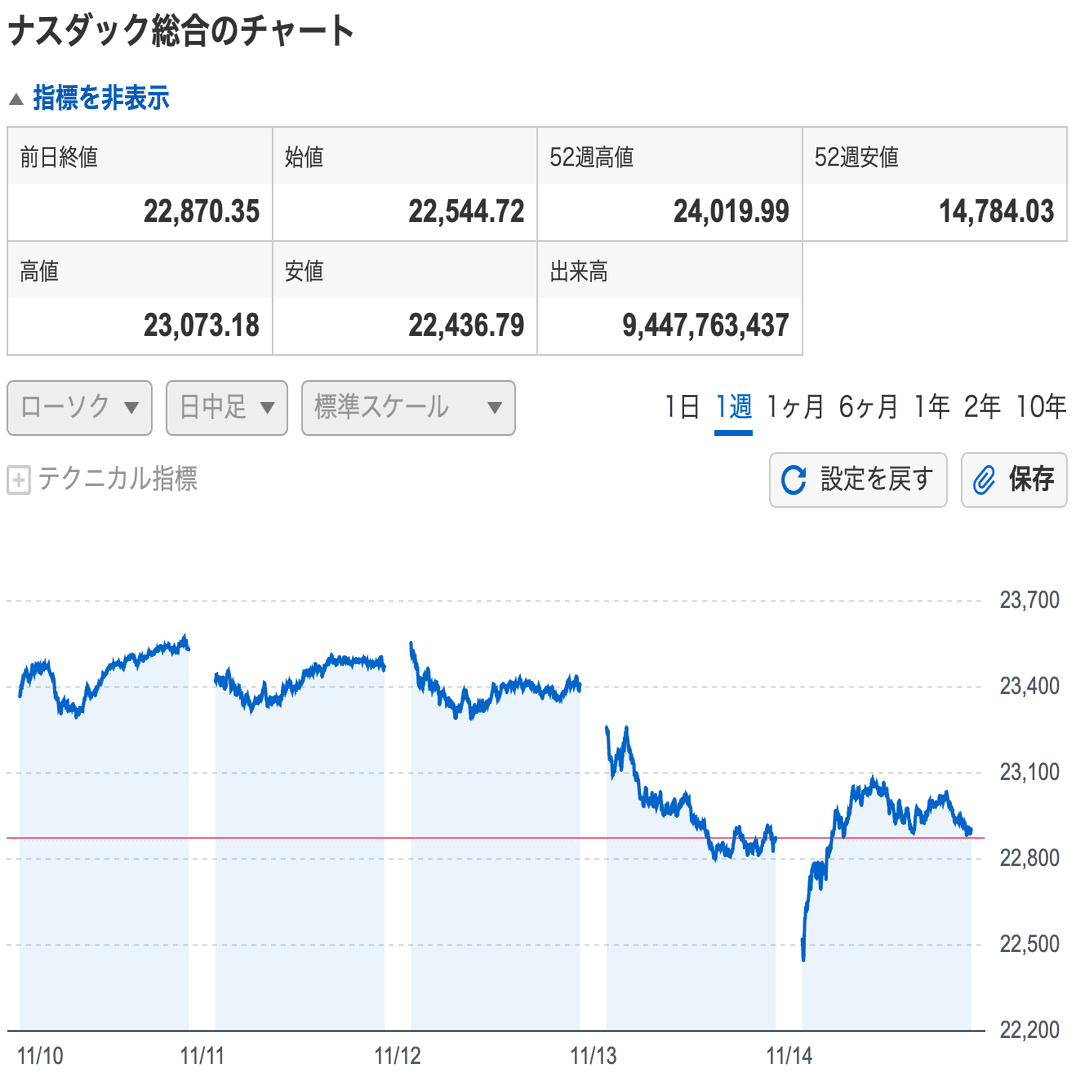1076x1076 pixels.
Task: View the 2年 chart range
Action: coord(982,407)
